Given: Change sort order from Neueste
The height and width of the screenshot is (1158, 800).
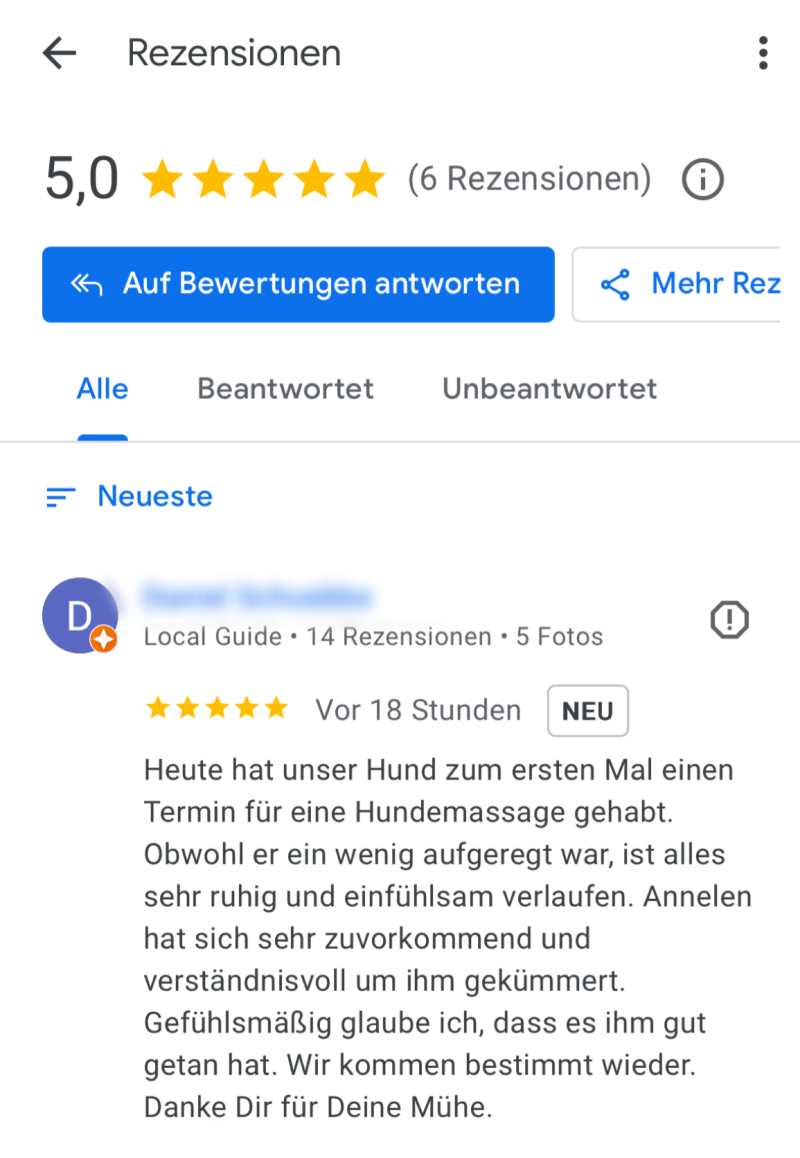Looking at the screenshot, I should [x=130, y=497].
